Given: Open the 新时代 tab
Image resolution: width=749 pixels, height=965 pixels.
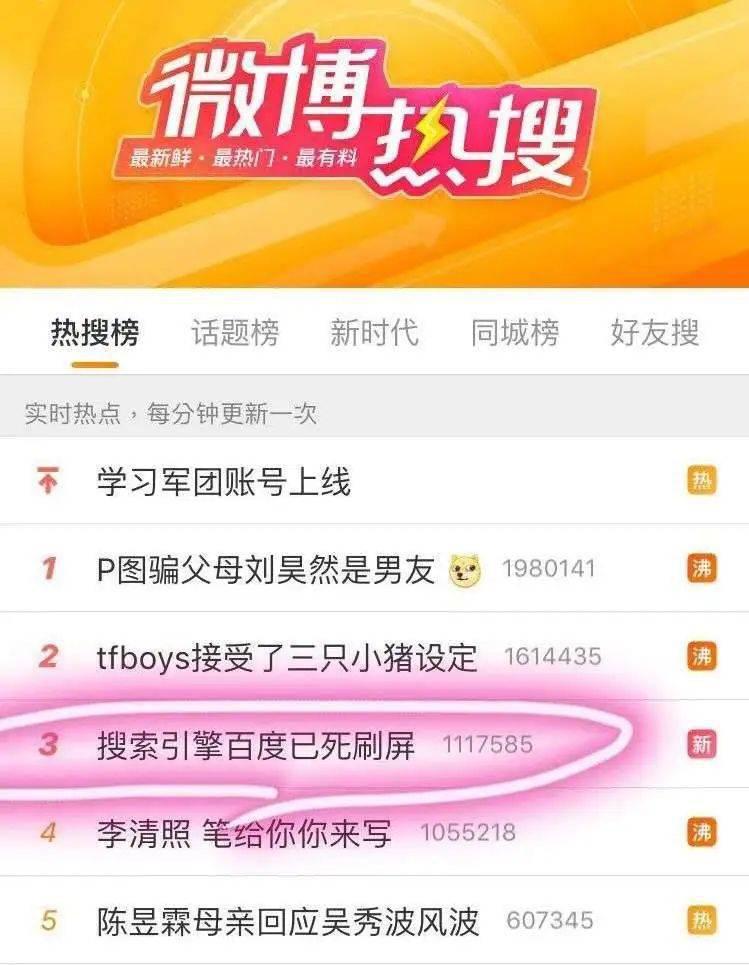Looking at the screenshot, I should [374, 333].
